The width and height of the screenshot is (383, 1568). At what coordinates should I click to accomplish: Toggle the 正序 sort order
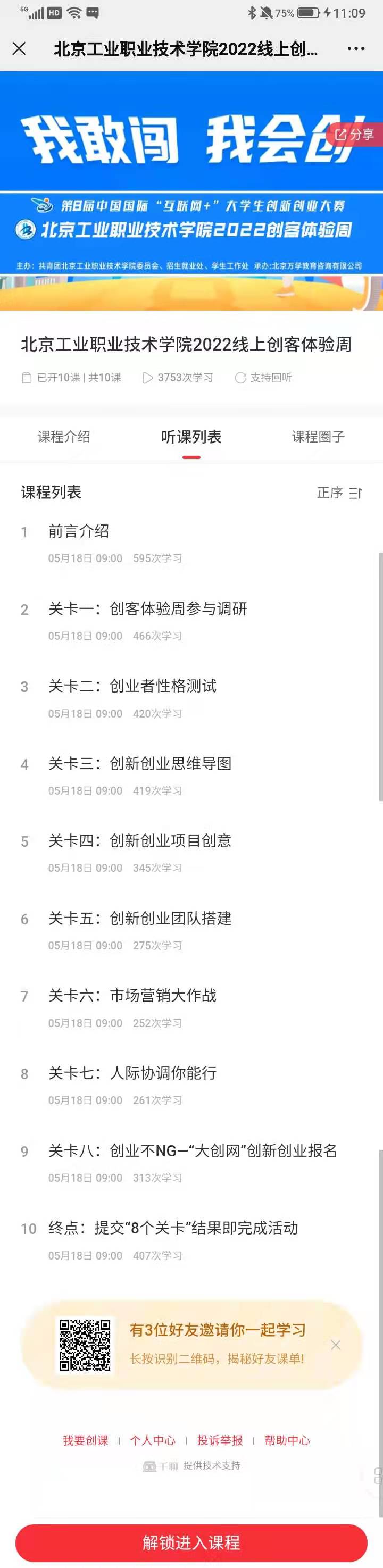coord(339,493)
